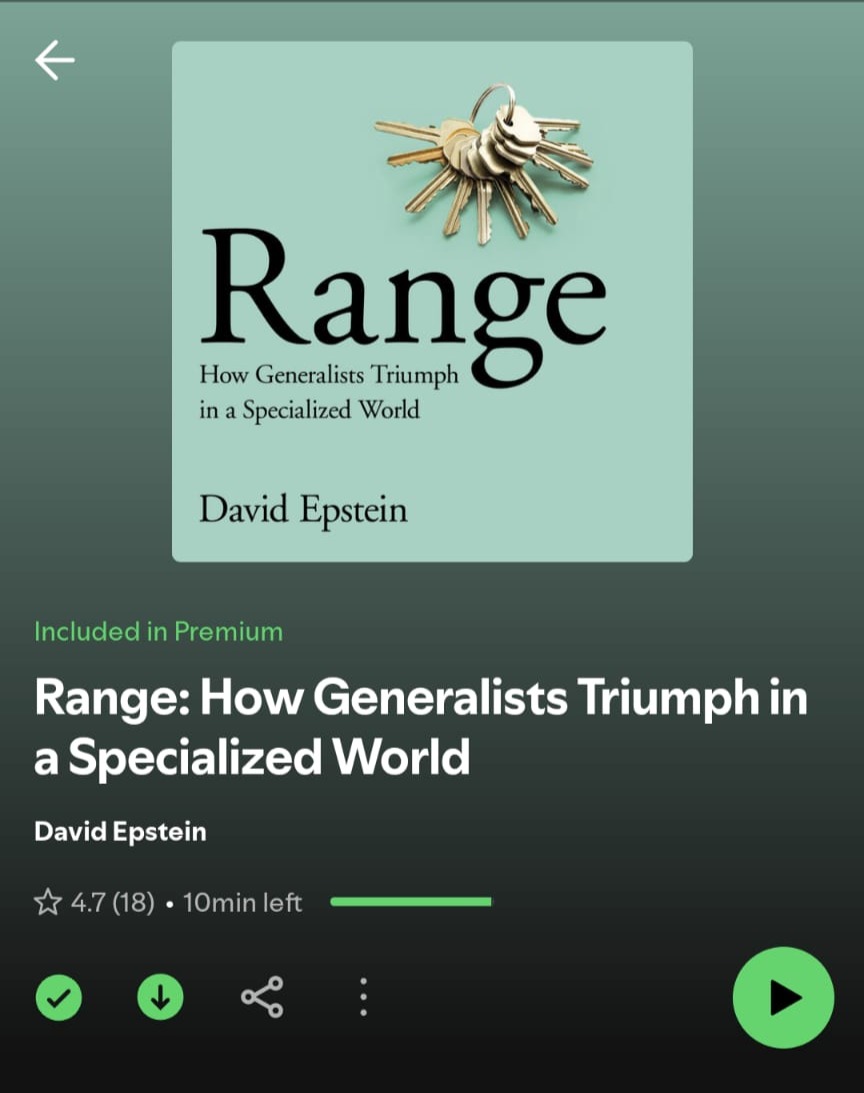
Task: Open author David Epstein's page
Action: [x=120, y=831]
